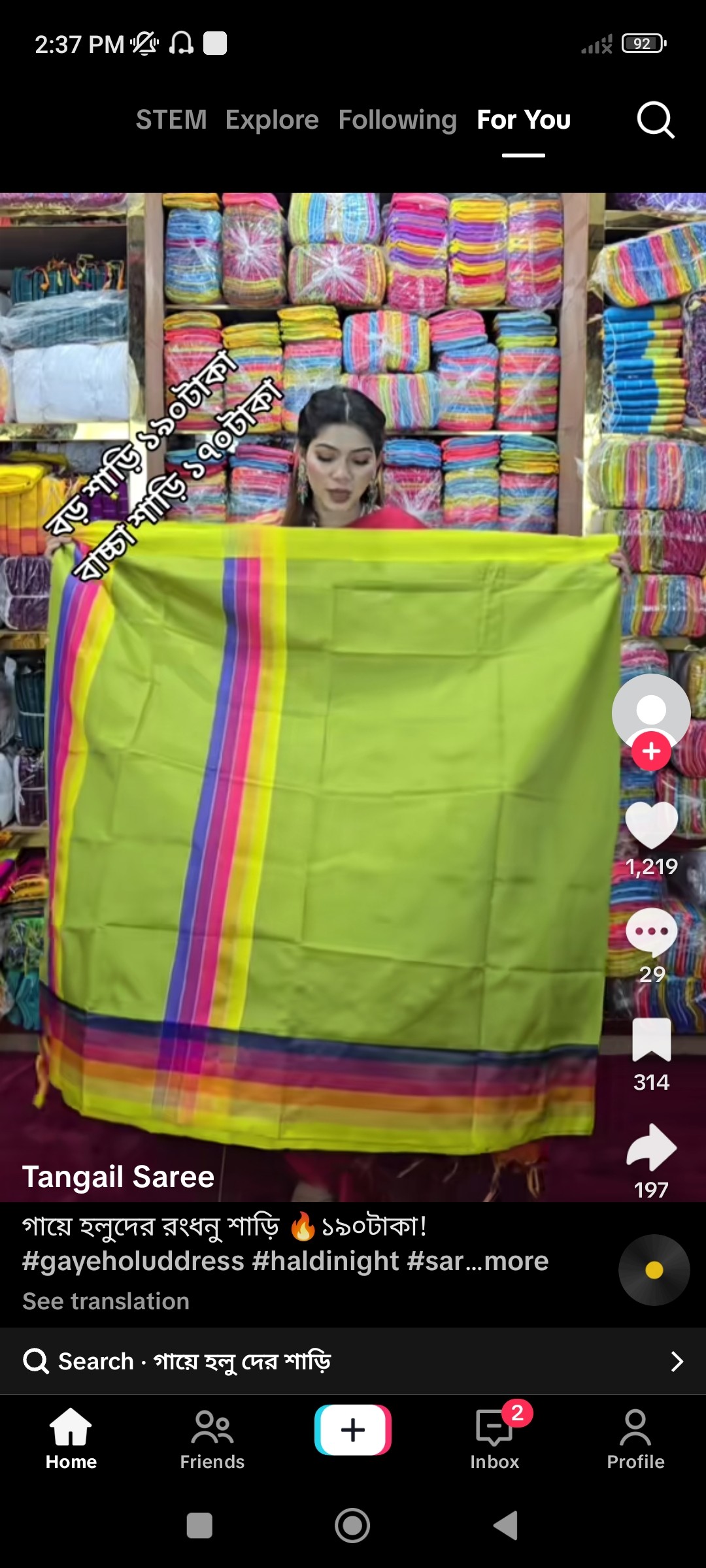Go to the Friends tab
This screenshot has height=1568, width=706.
coord(212,1439)
